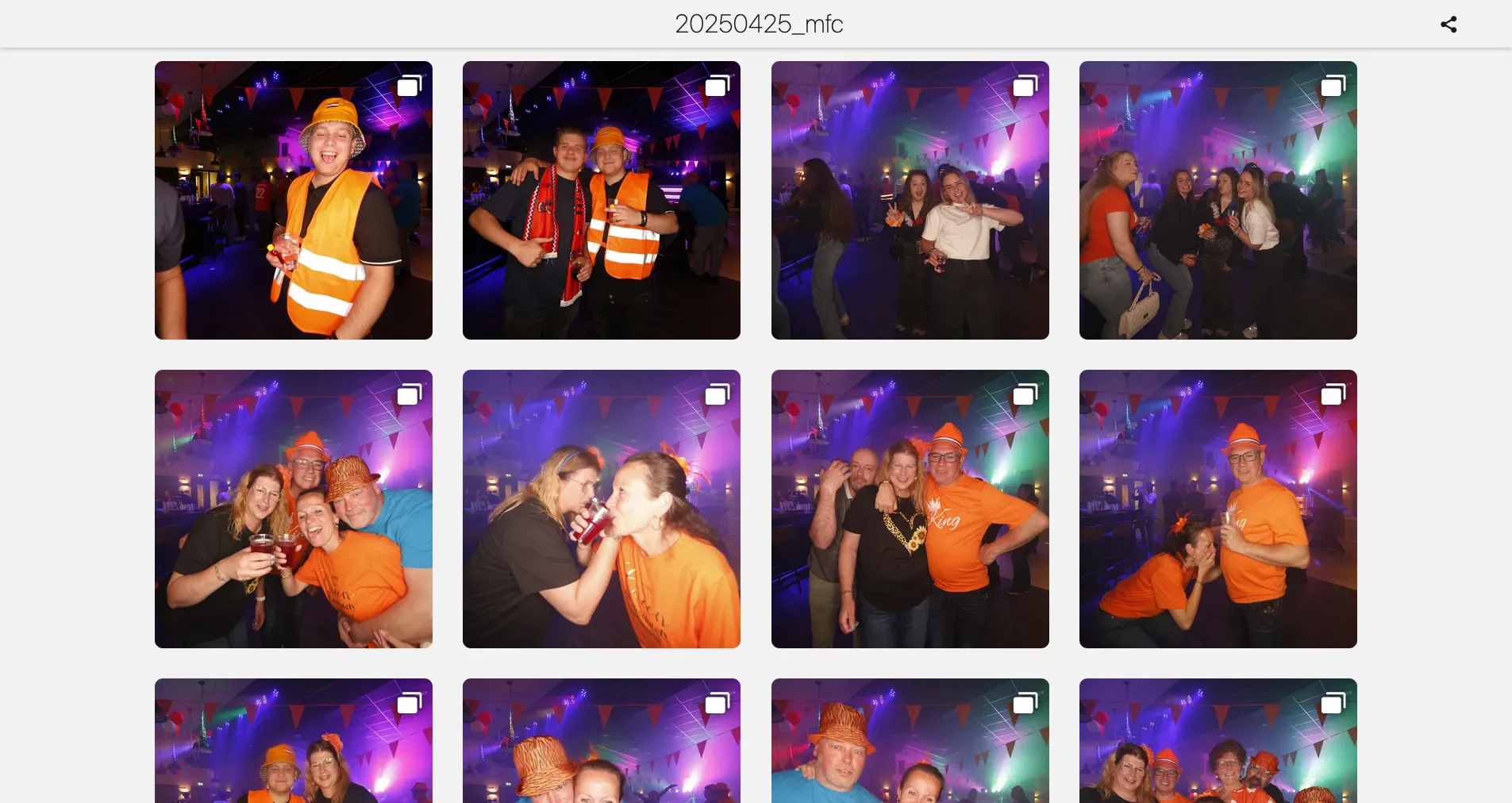Screen dimensions: 1512x803
Task: Open photo with orange King shirt trio
Action: (x=910, y=509)
